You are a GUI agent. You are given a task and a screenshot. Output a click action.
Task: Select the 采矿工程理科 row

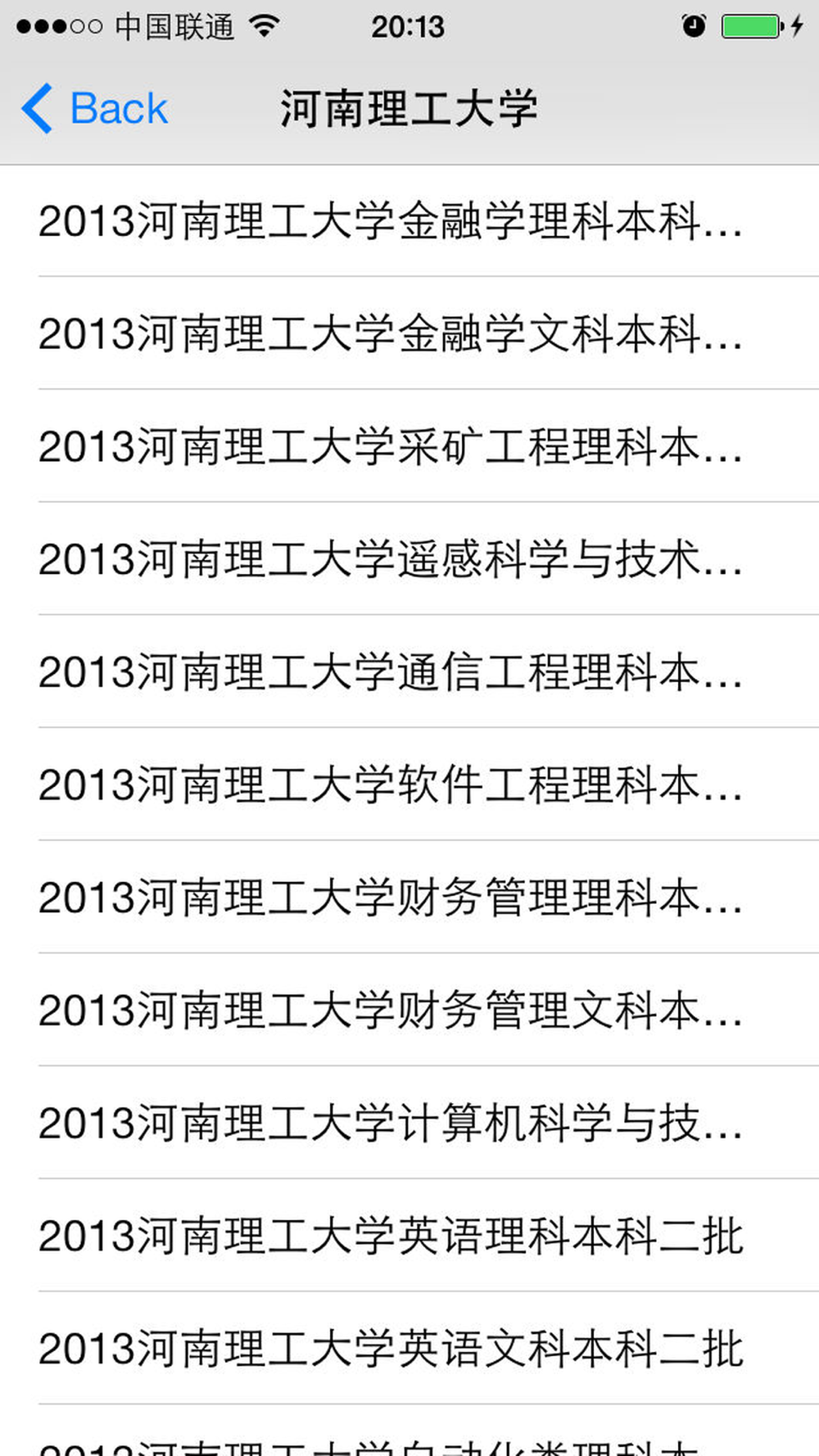coord(409,446)
